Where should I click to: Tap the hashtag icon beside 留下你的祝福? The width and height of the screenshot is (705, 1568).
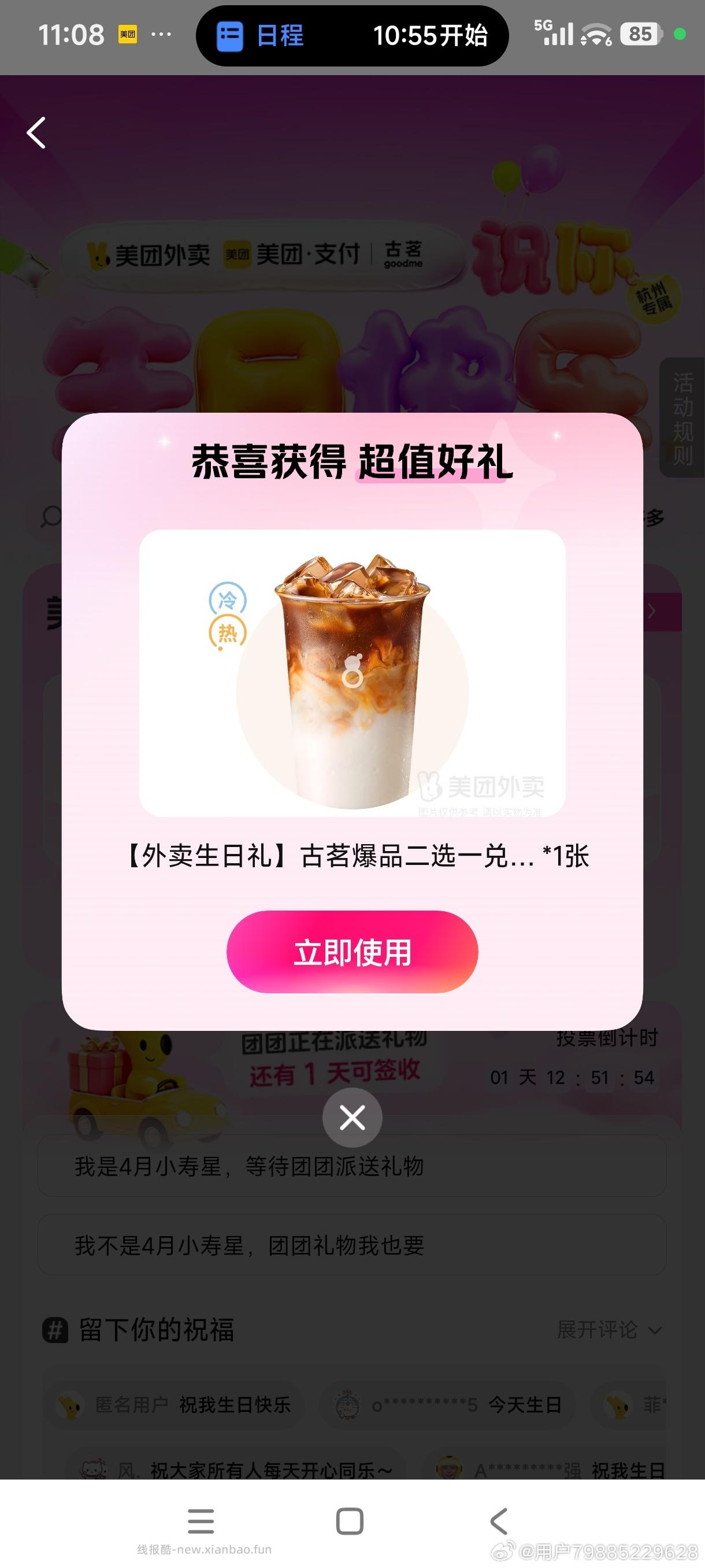55,1330
